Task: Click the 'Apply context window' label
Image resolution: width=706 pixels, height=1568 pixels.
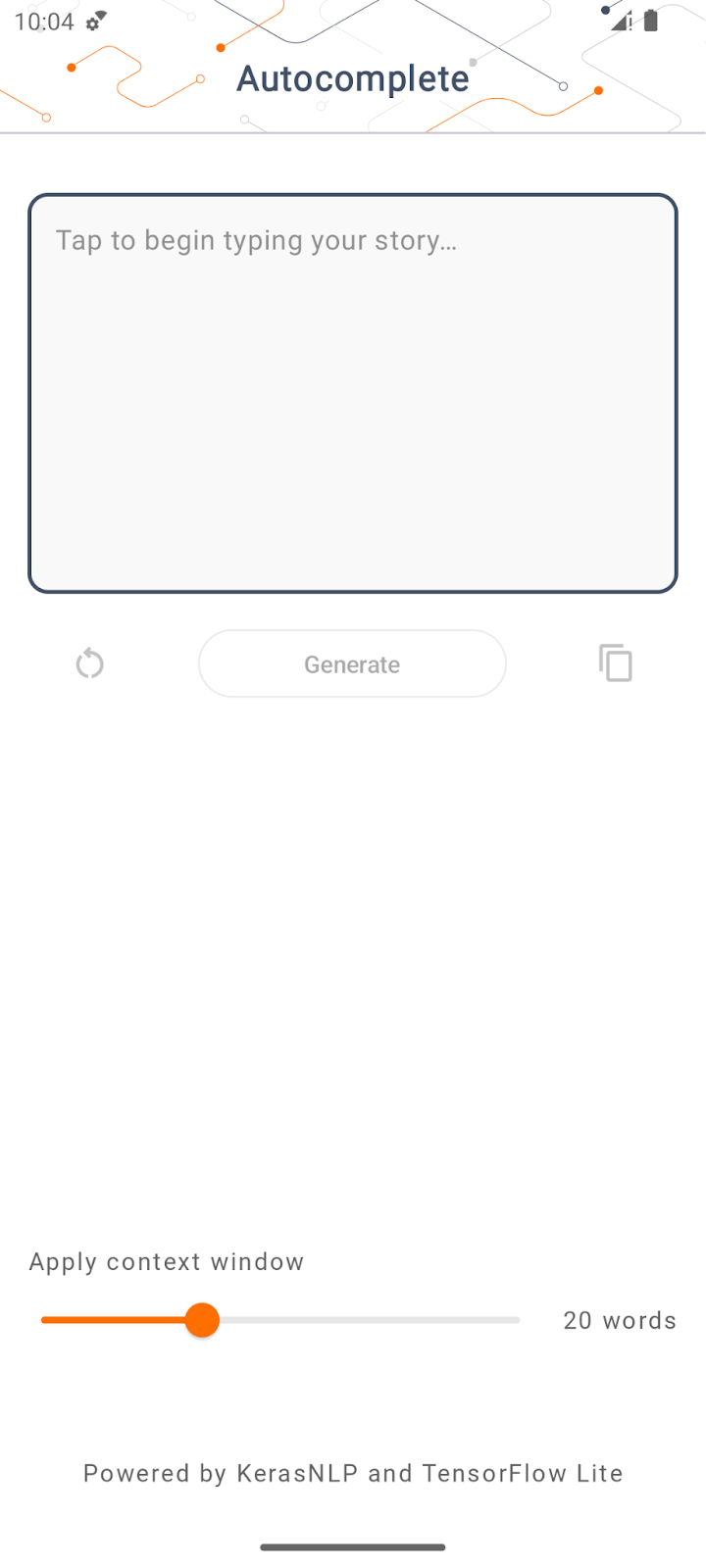Action: coord(166,1262)
